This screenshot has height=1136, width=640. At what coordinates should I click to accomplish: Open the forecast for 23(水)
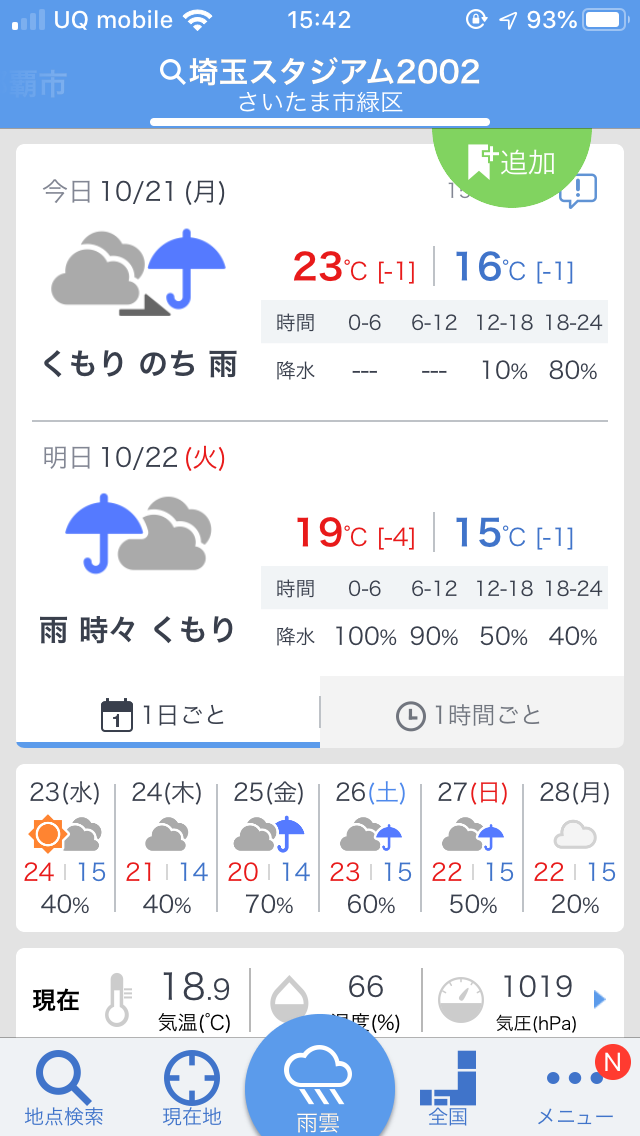click(65, 846)
